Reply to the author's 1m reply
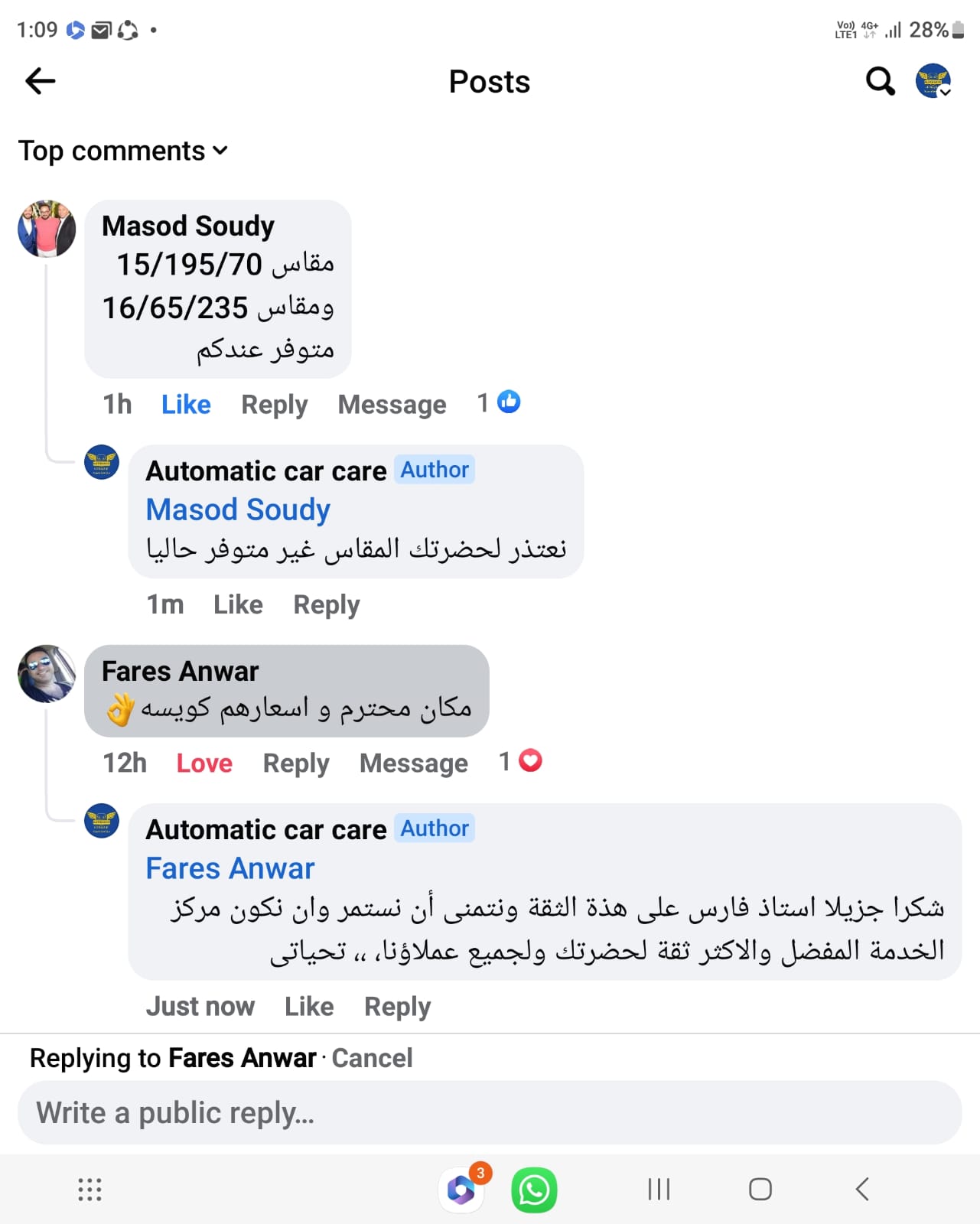Viewport: 980px width, 1224px height. [326, 604]
